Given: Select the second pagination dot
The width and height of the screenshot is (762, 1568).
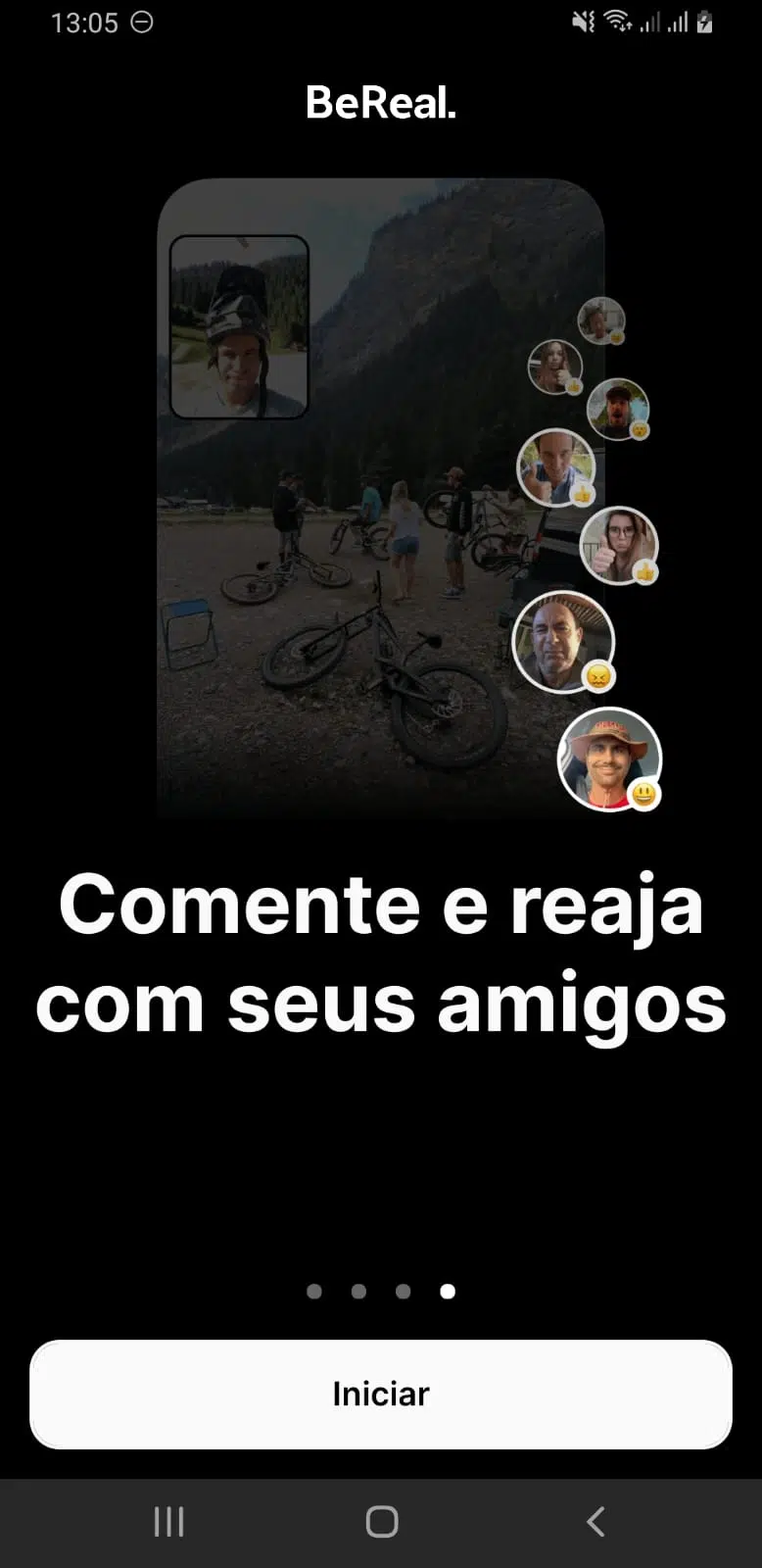Looking at the screenshot, I should [x=358, y=1291].
